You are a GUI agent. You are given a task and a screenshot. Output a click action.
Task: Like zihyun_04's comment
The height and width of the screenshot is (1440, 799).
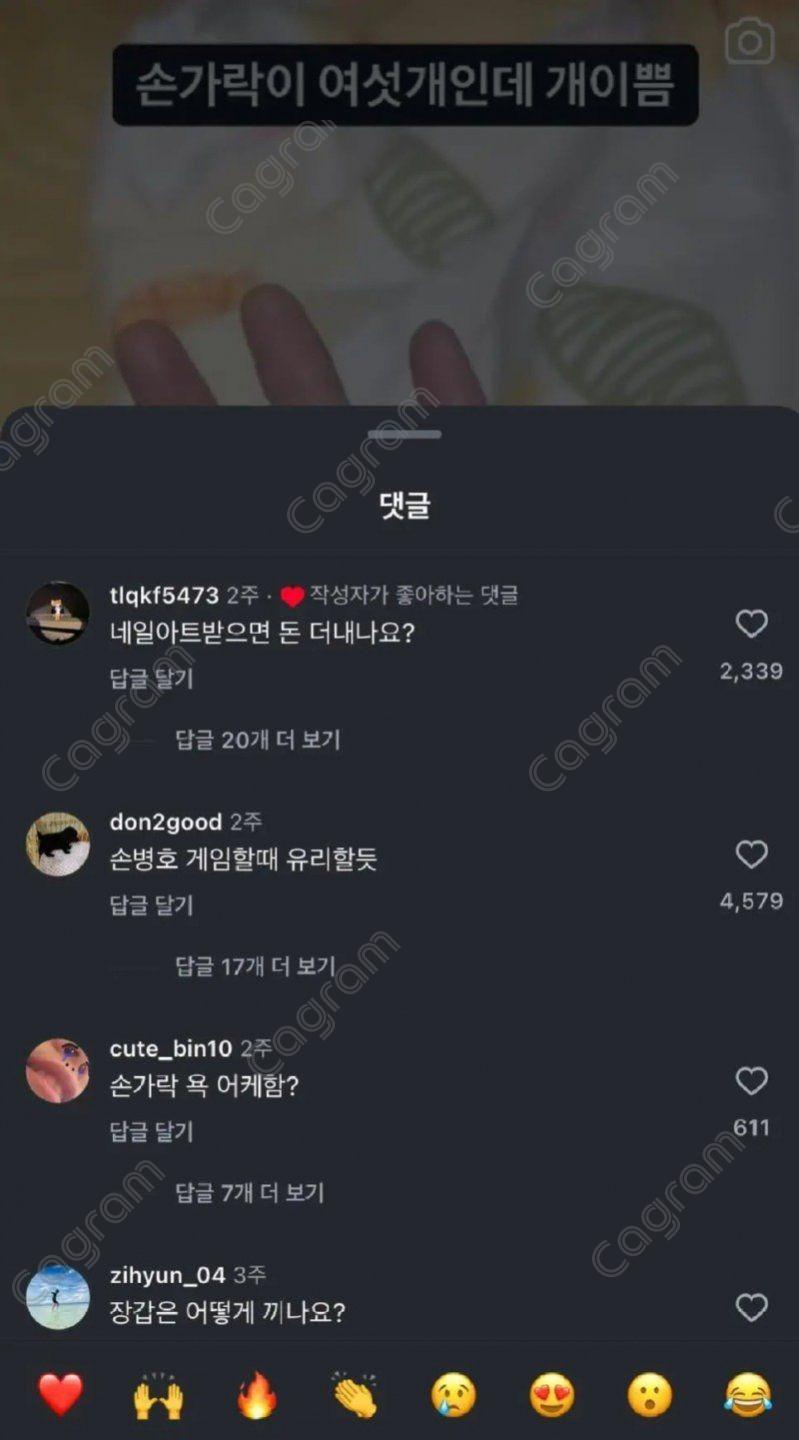pyautogui.click(x=751, y=1307)
